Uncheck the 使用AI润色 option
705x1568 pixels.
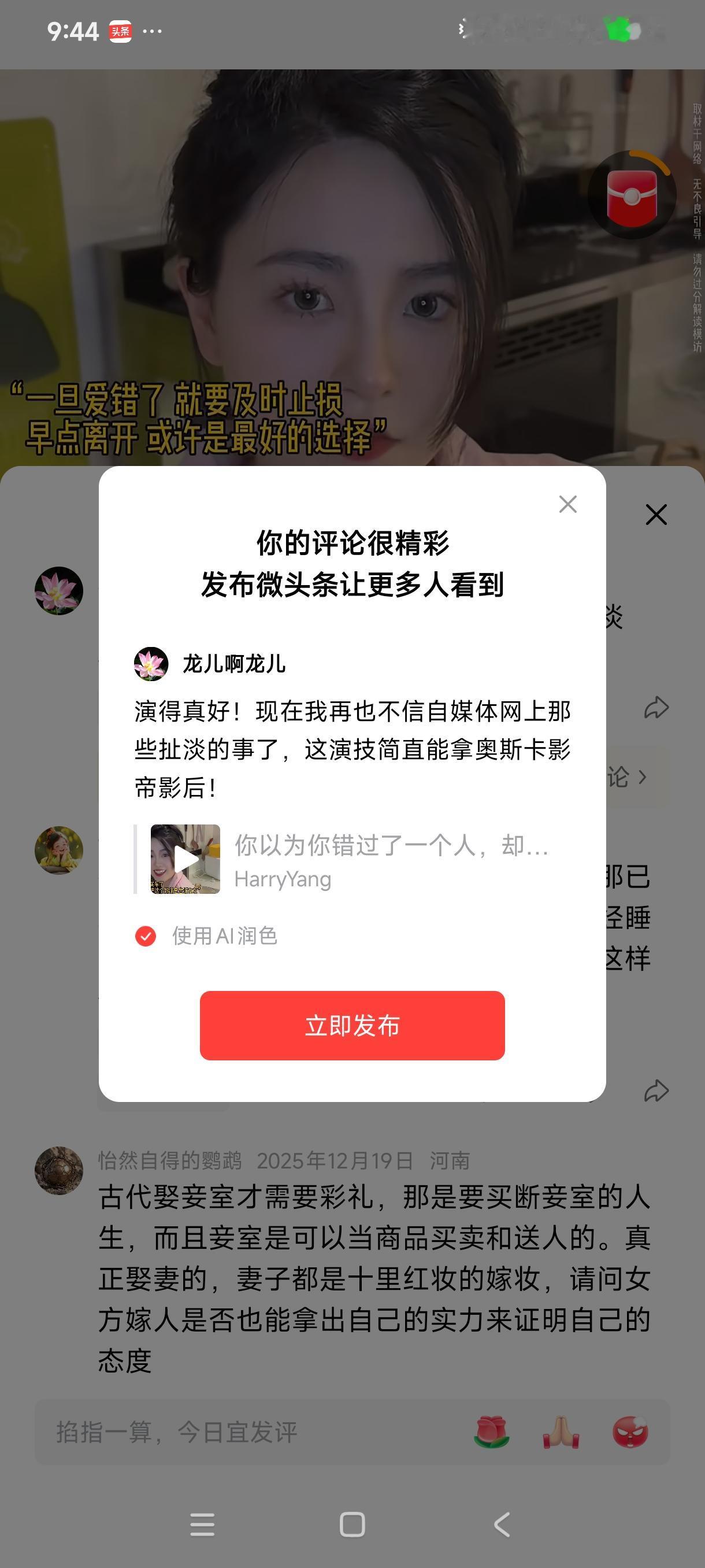(146, 936)
